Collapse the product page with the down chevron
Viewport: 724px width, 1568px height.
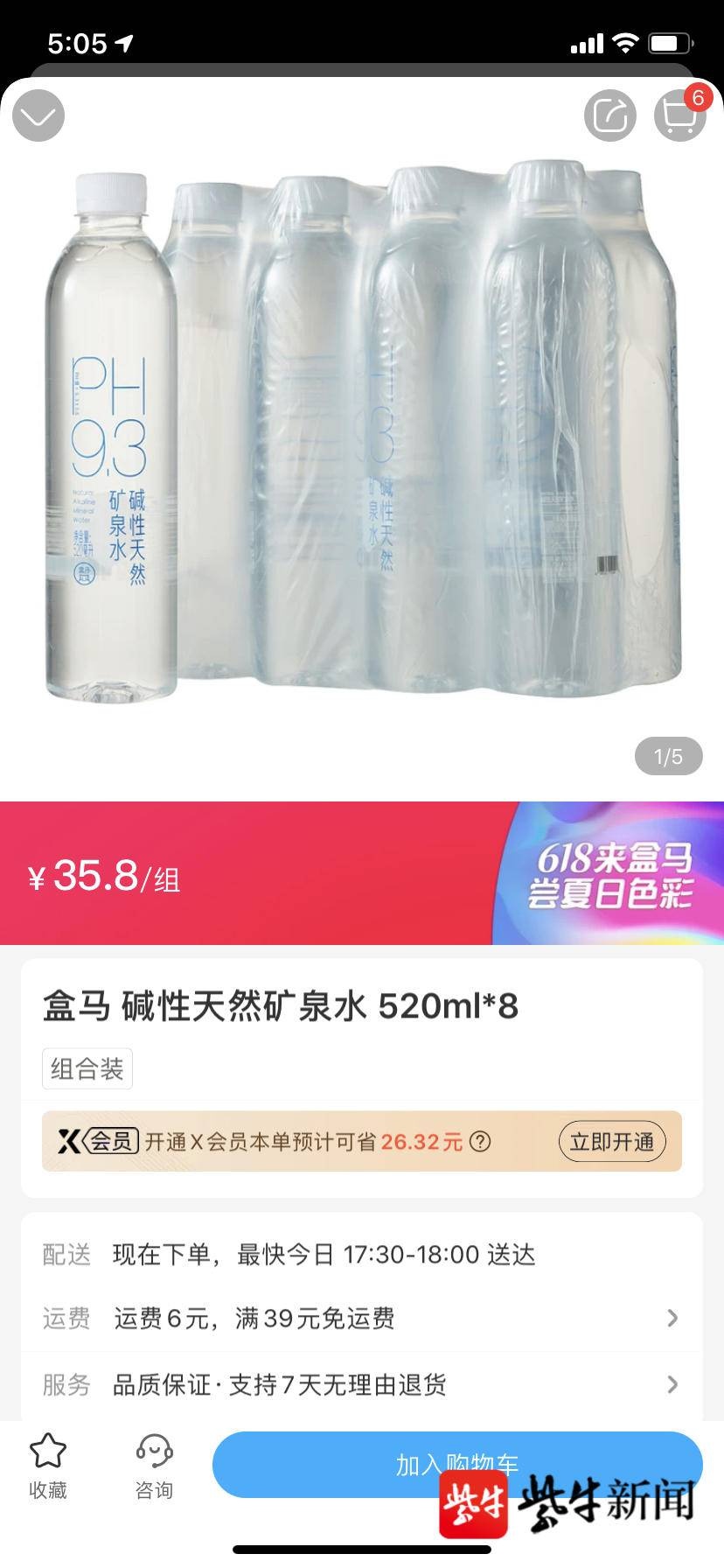(x=38, y=115)
